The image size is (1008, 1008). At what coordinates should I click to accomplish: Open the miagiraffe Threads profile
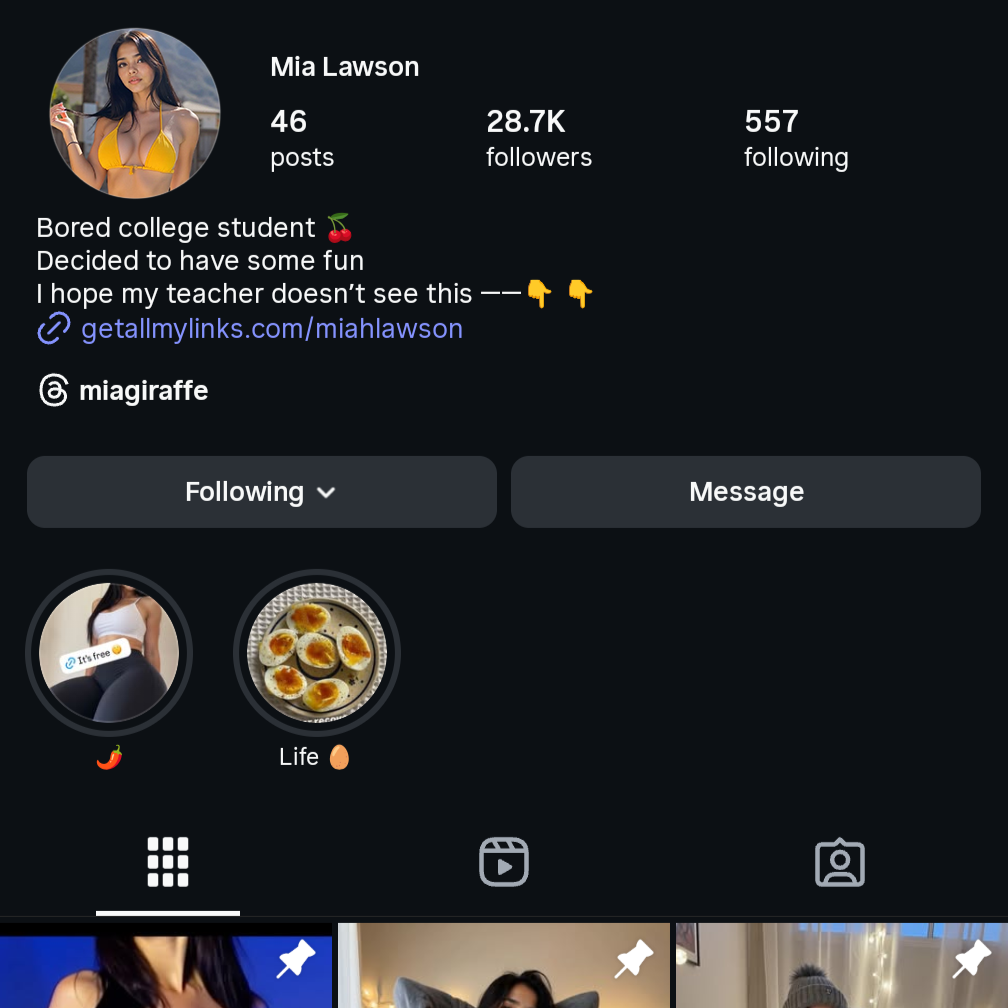click(x=143, y=390)
